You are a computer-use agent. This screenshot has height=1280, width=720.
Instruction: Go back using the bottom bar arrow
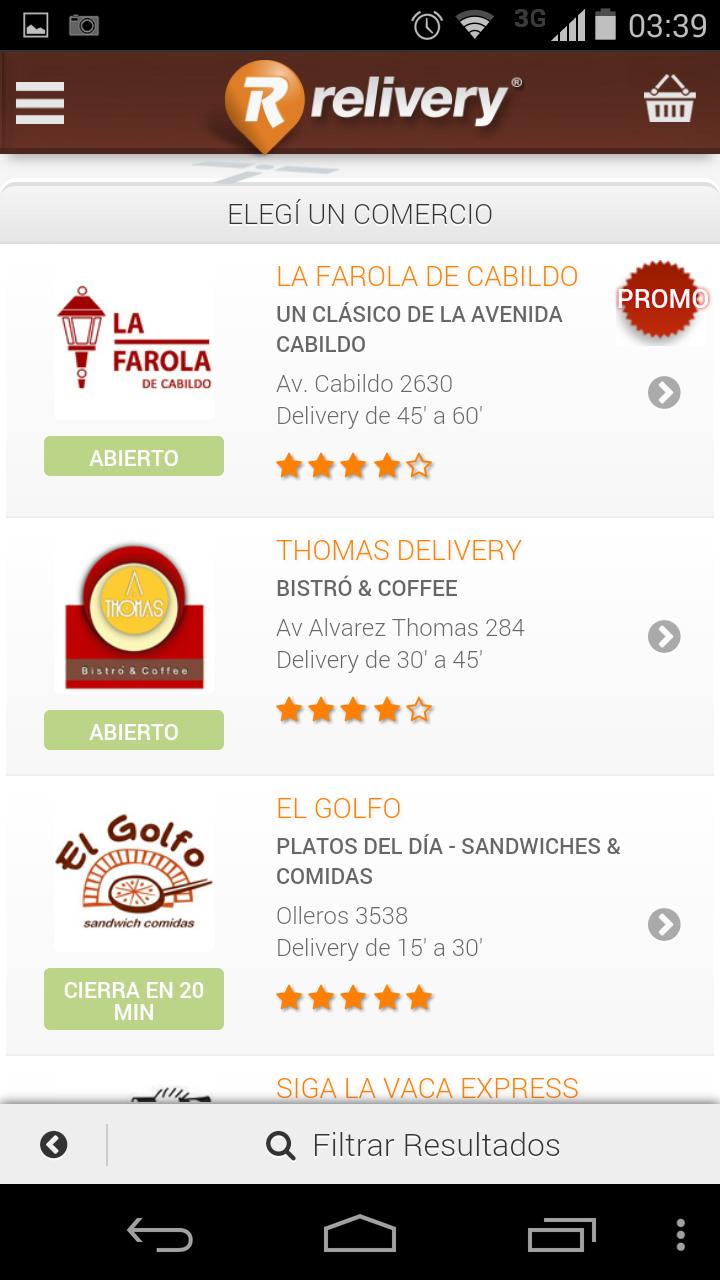[54, 1145]
